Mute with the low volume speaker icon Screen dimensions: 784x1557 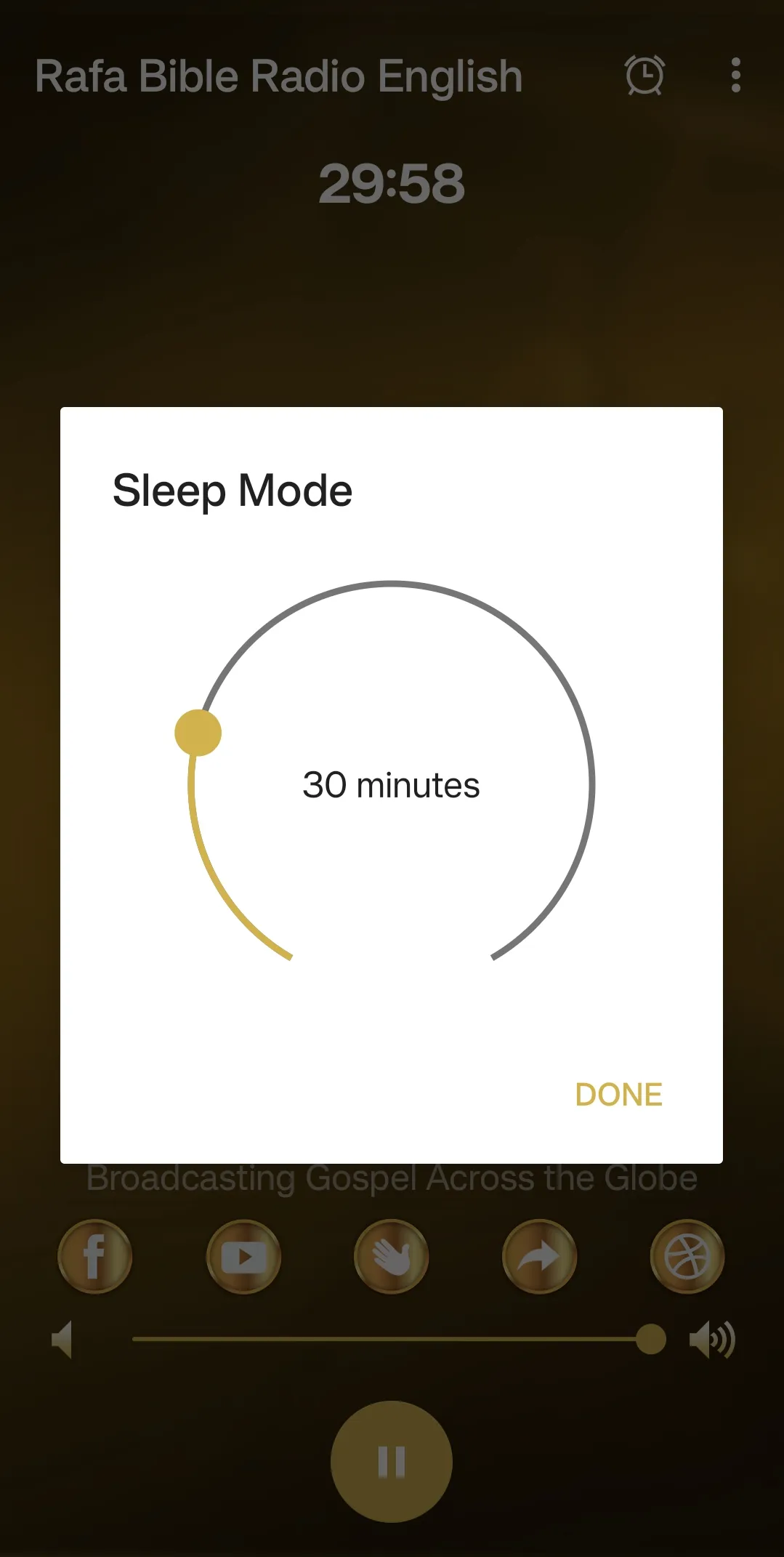pos(62,1340)
